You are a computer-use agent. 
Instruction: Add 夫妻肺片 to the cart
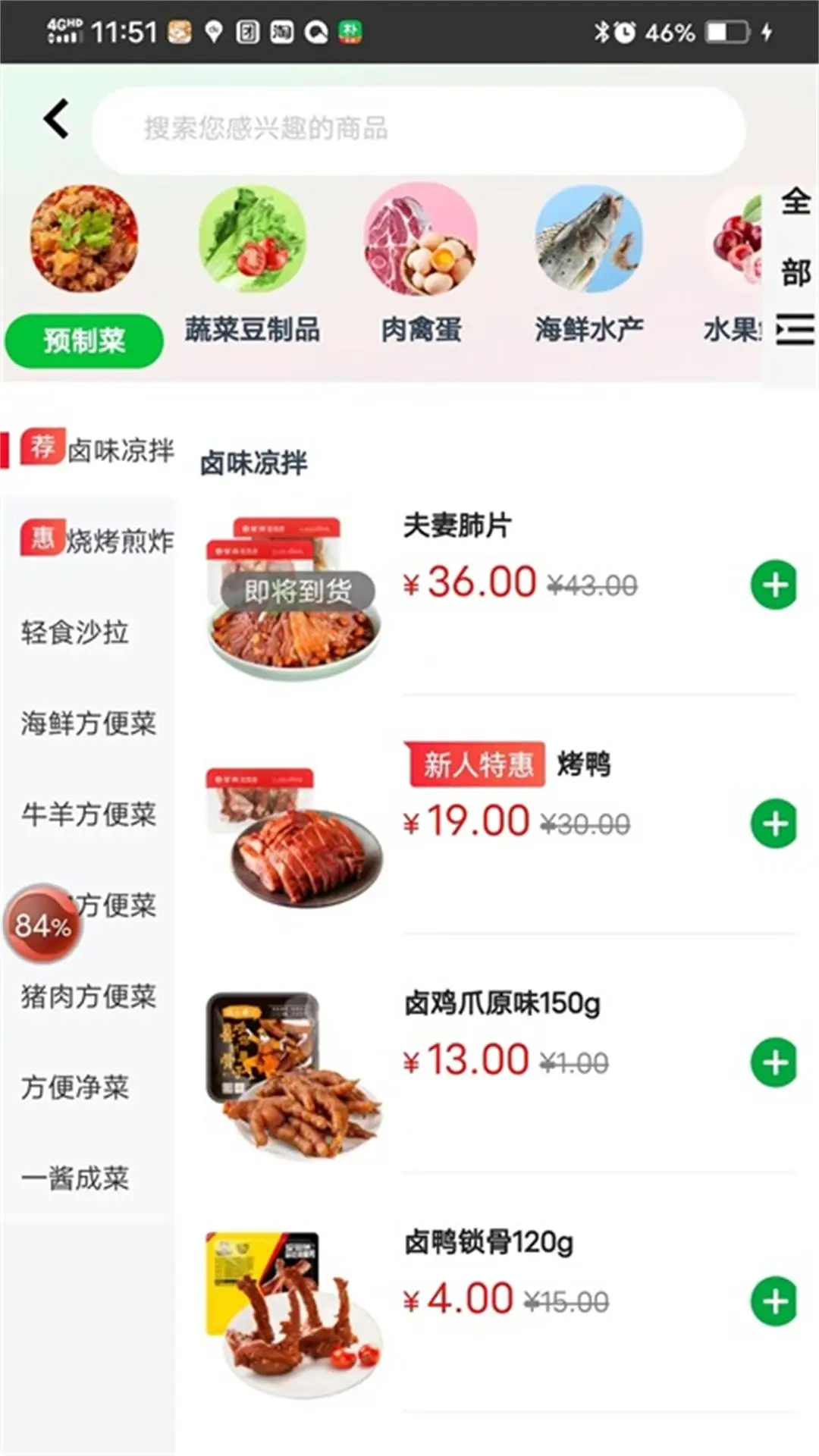773,585
